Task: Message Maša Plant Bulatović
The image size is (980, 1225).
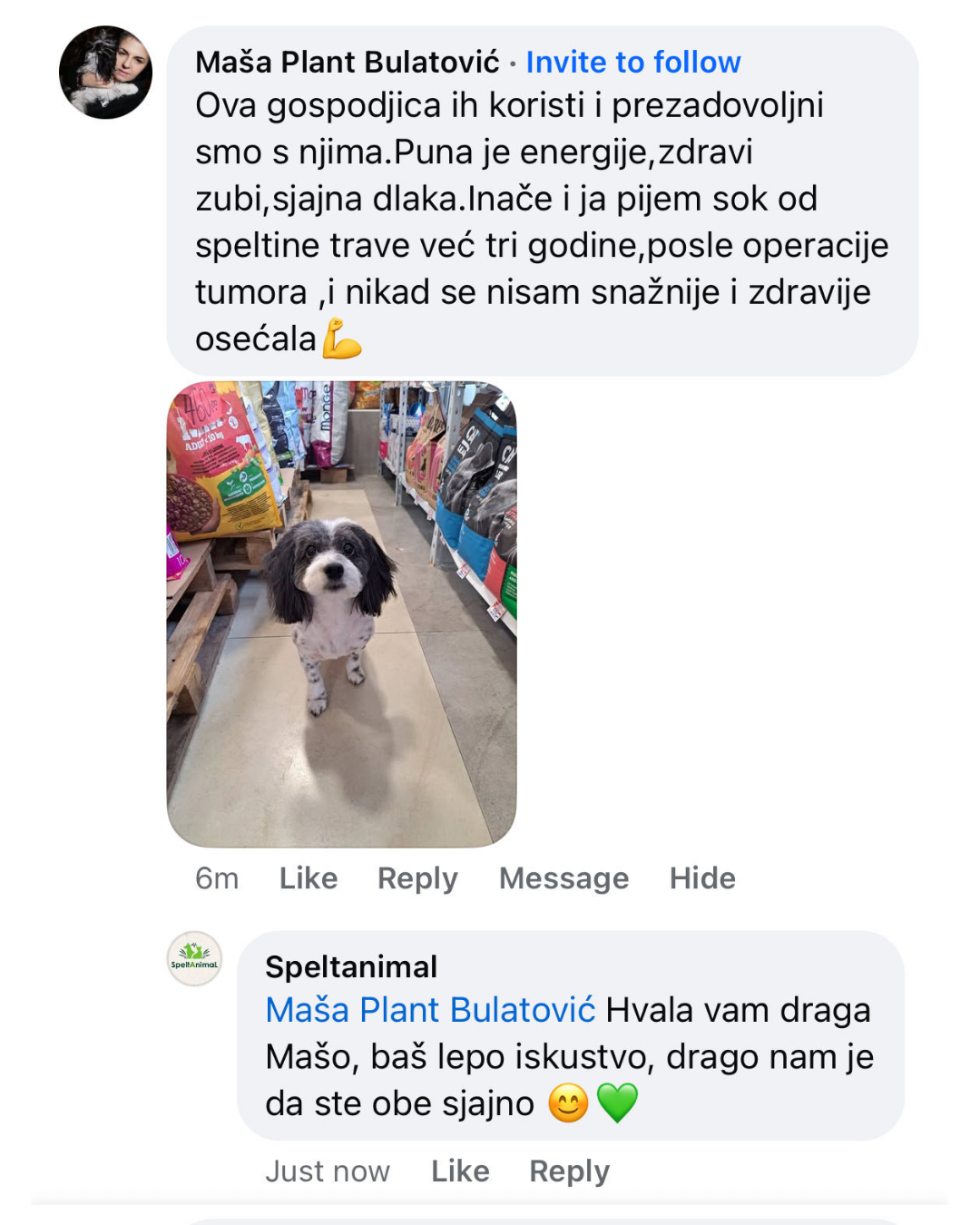Action: coord(563,877)
